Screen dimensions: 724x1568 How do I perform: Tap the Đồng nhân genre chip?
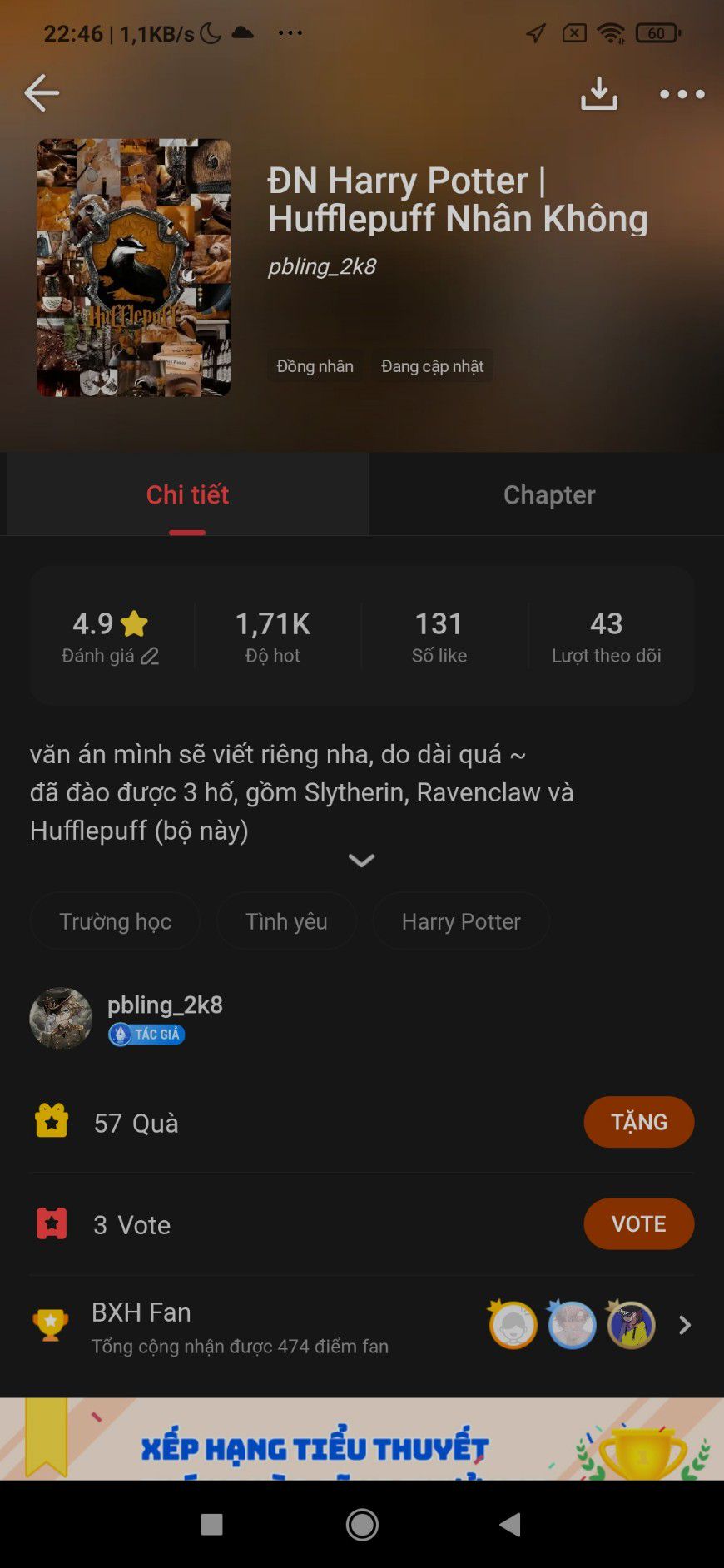pos(315,366)
